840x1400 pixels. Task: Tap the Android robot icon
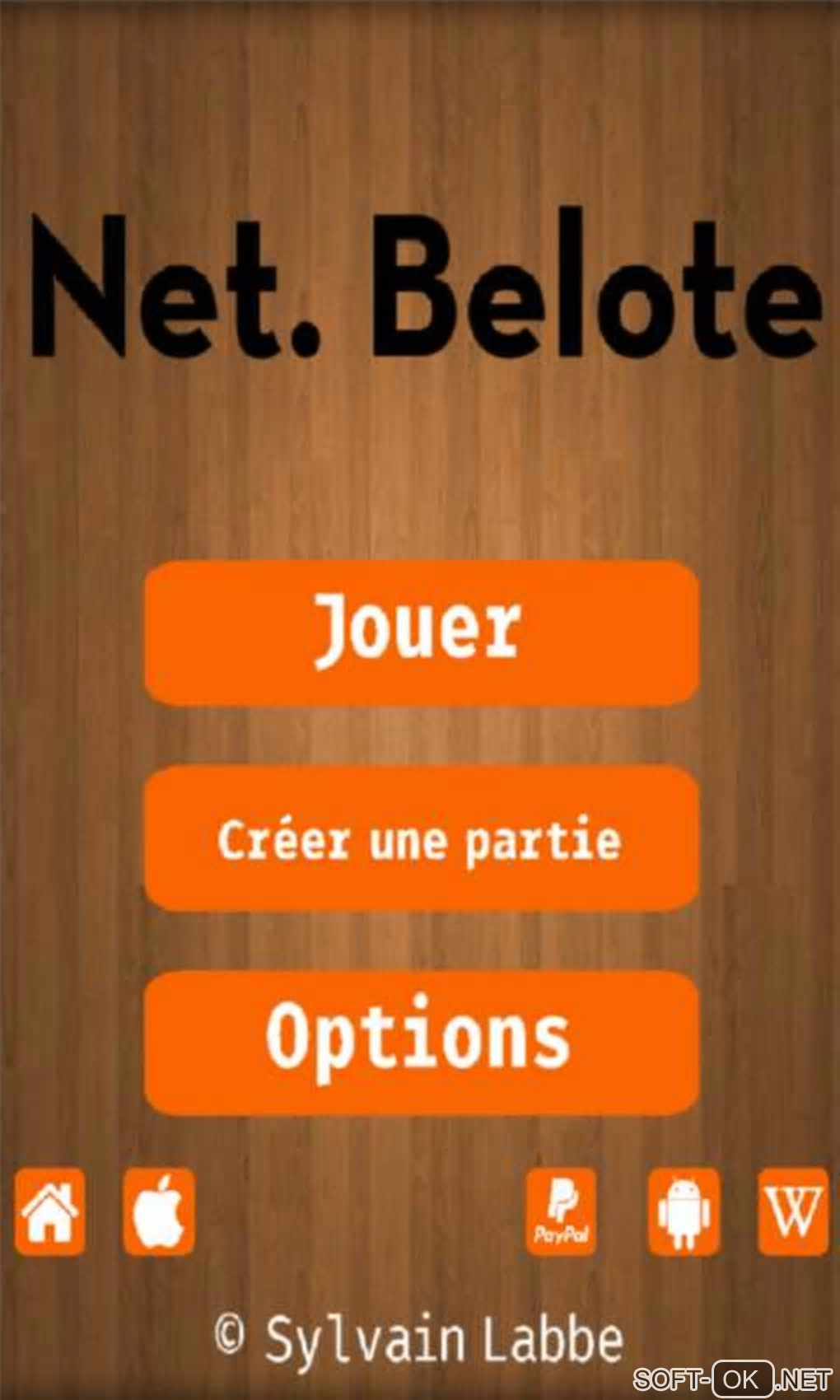click(684, 1211)
